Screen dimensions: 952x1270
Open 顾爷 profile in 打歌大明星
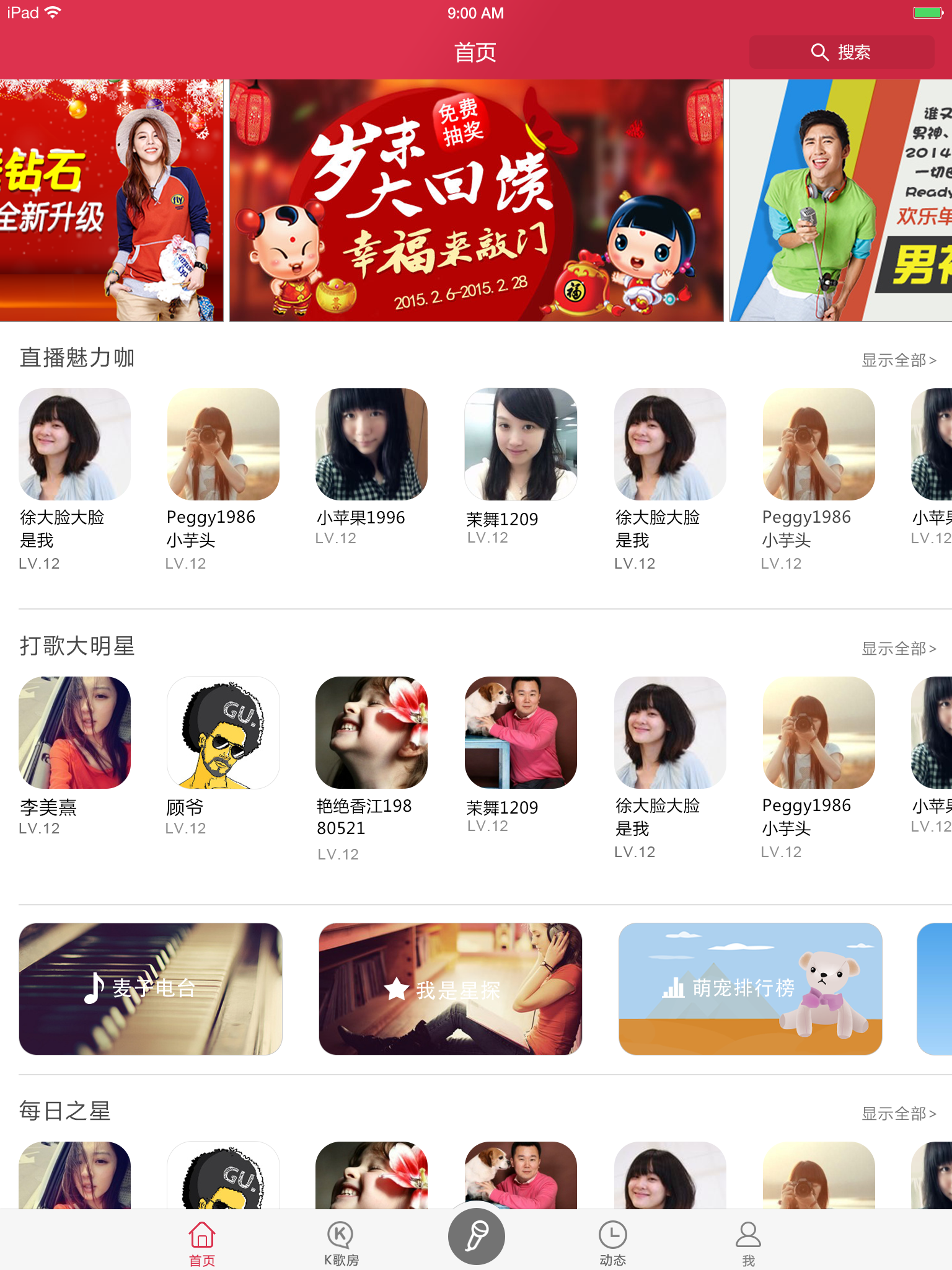tap(223, 732)
